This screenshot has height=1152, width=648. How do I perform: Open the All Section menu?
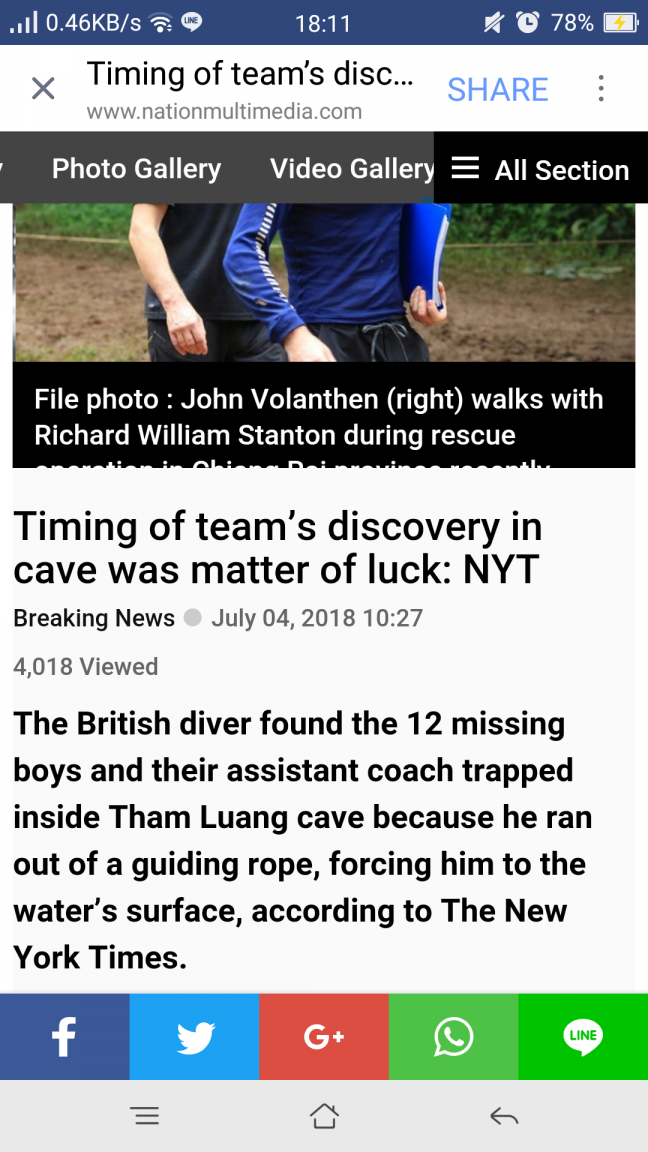541,169
